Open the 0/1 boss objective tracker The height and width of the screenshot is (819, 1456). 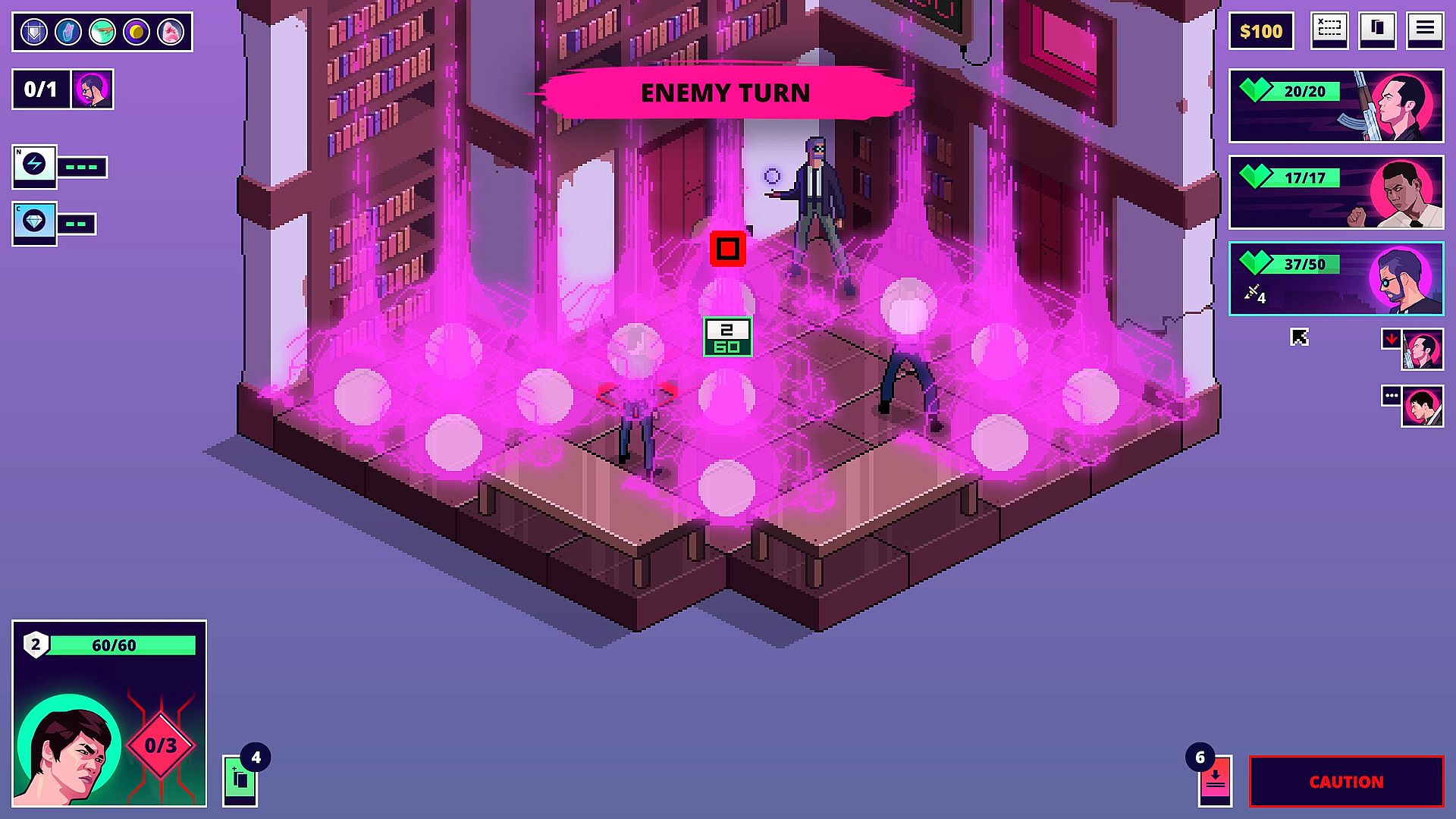(x=63, y=89)
